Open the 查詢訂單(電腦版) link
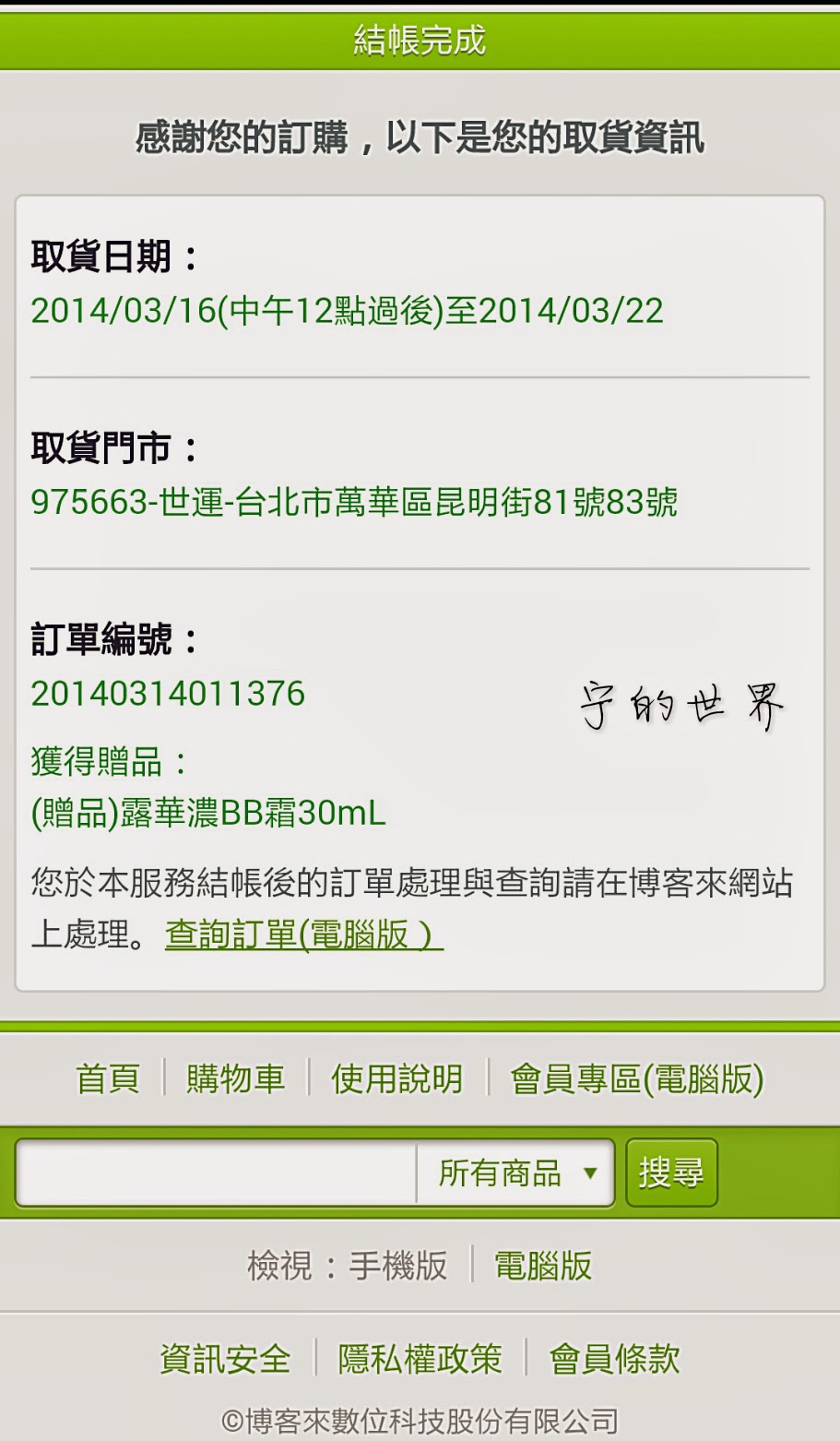The height and width of the screenshot is (1441, 840). point(303,935)
